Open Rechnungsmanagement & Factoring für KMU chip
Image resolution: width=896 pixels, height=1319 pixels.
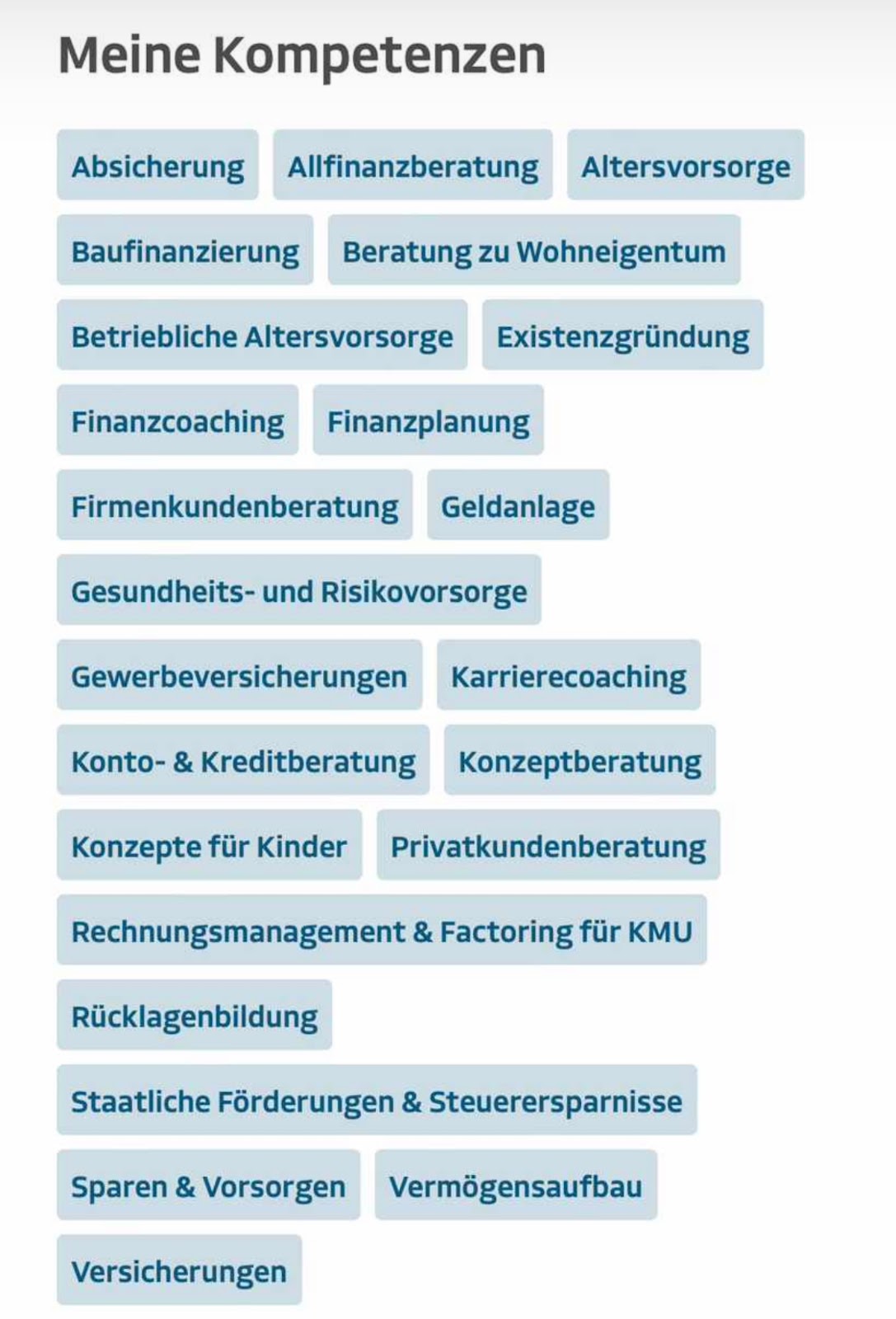tap(382, 930)
